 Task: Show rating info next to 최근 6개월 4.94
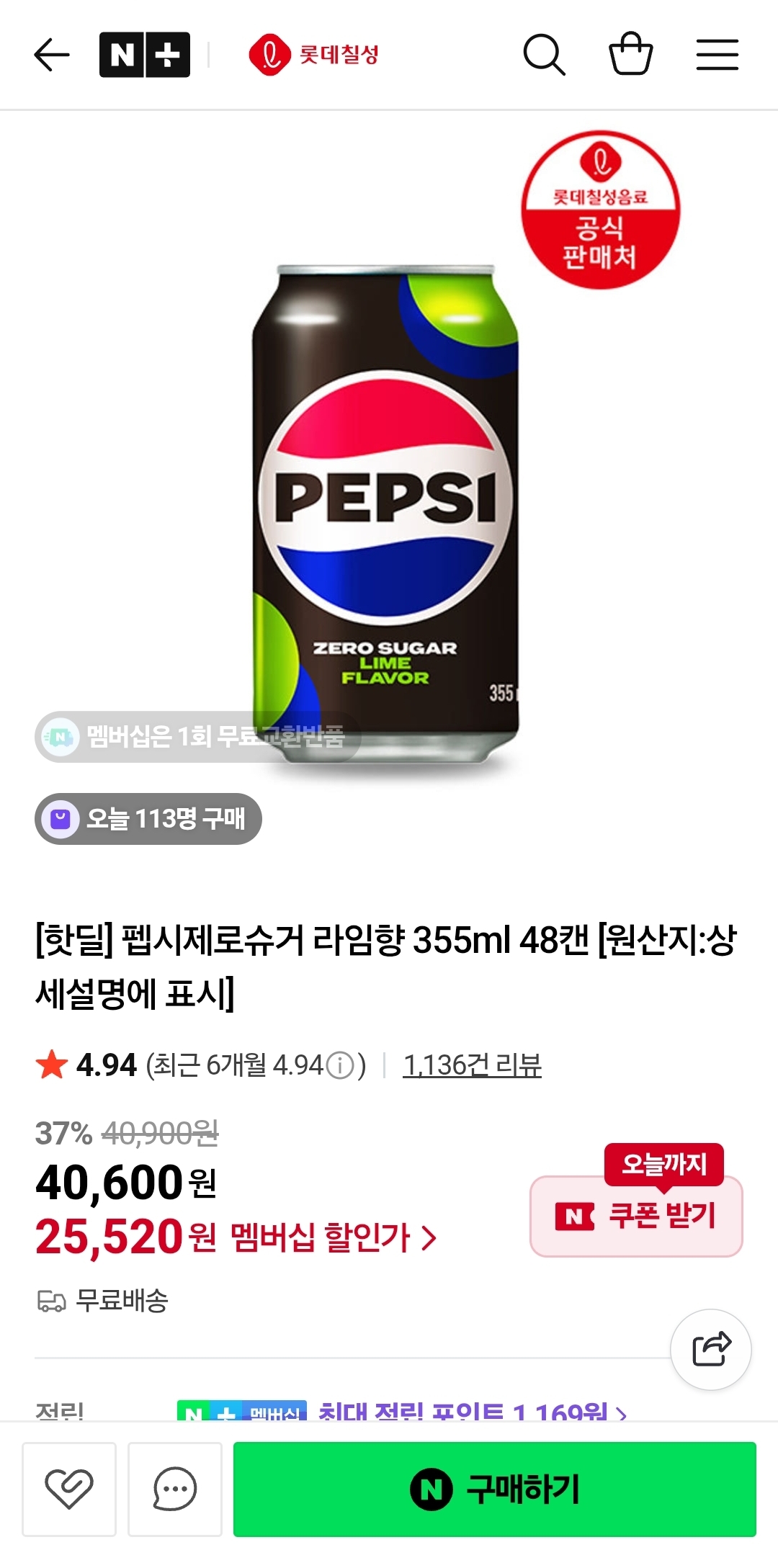(341, 1065)
